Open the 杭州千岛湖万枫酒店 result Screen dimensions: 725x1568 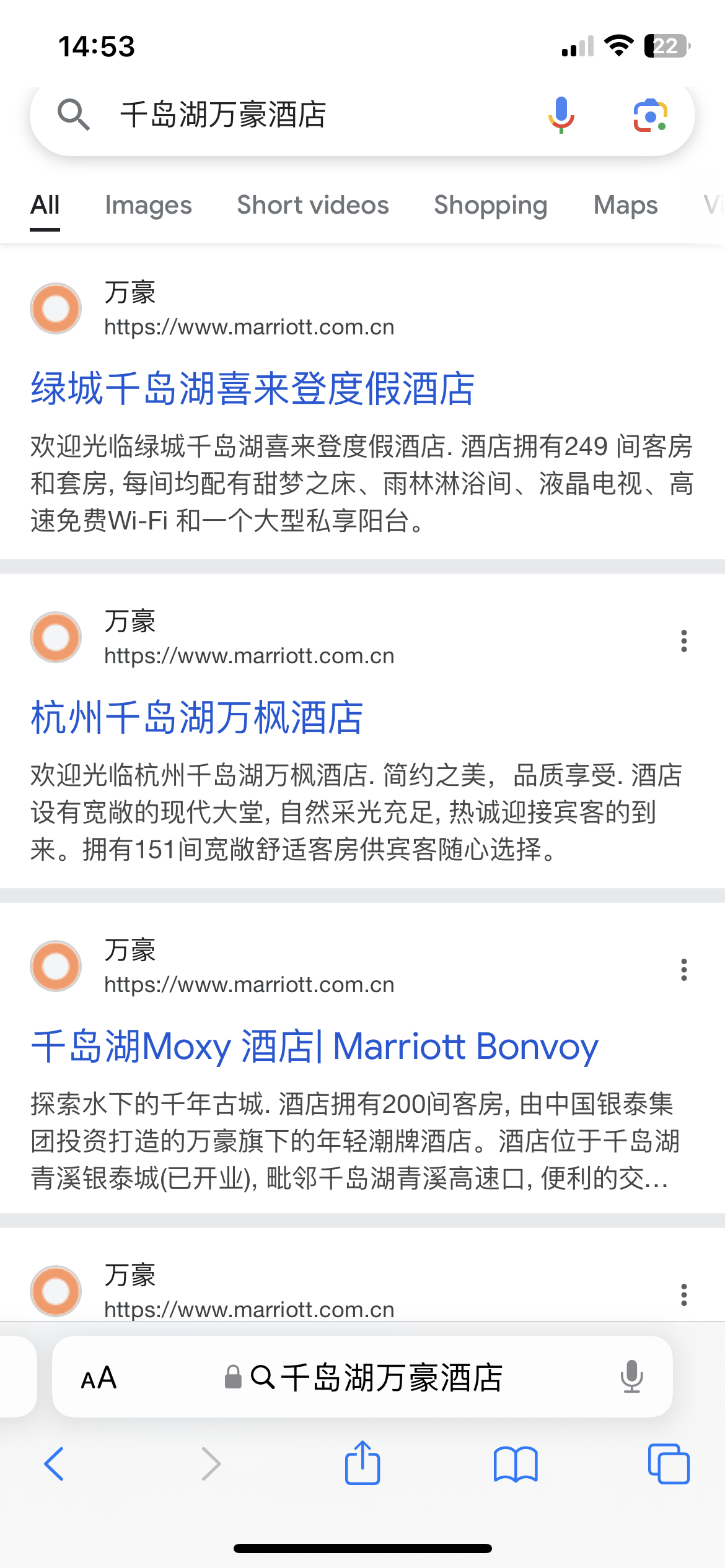(197, 718)
